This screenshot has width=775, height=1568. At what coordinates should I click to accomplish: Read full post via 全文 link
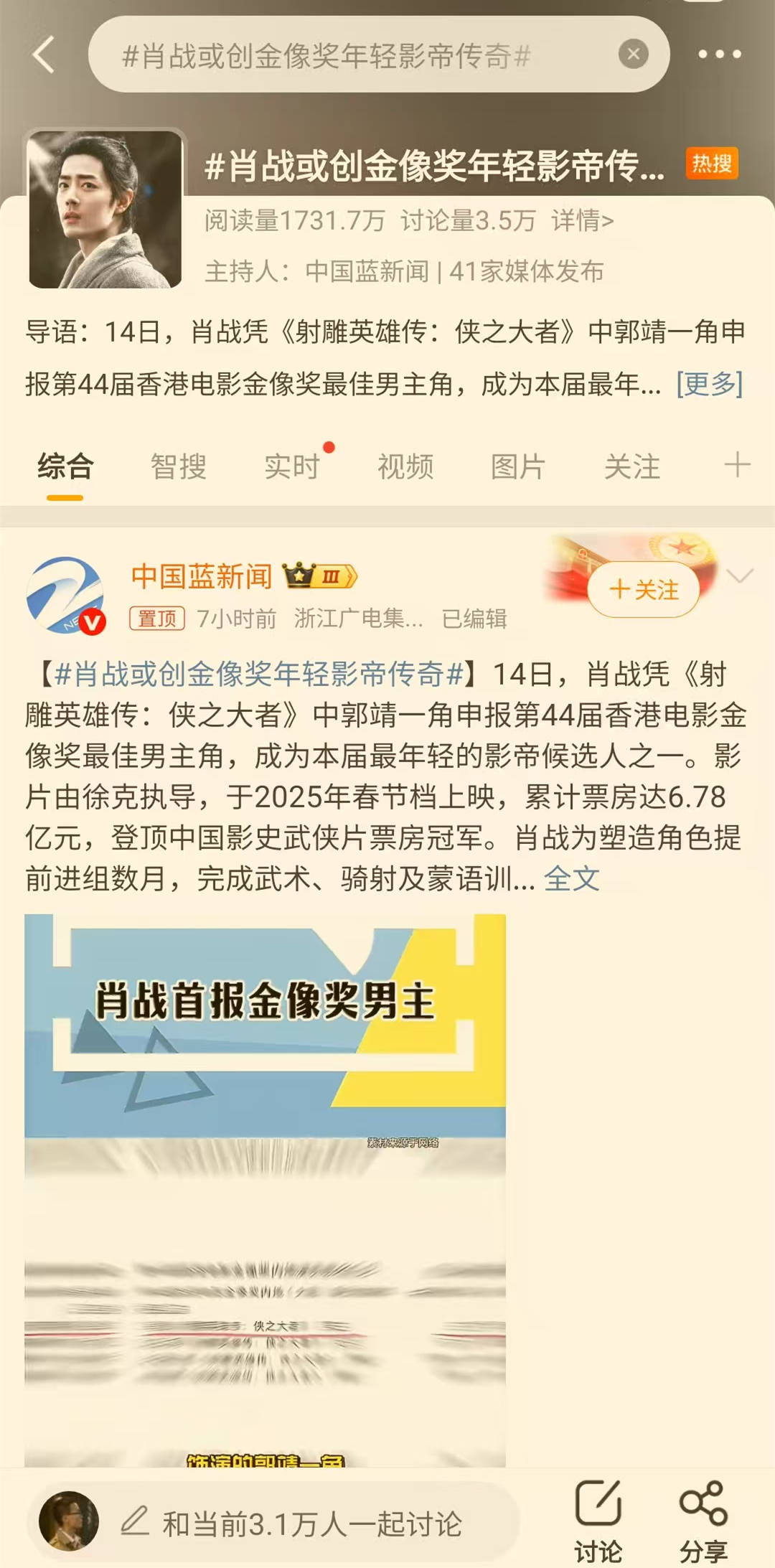(x=571, y=878)
